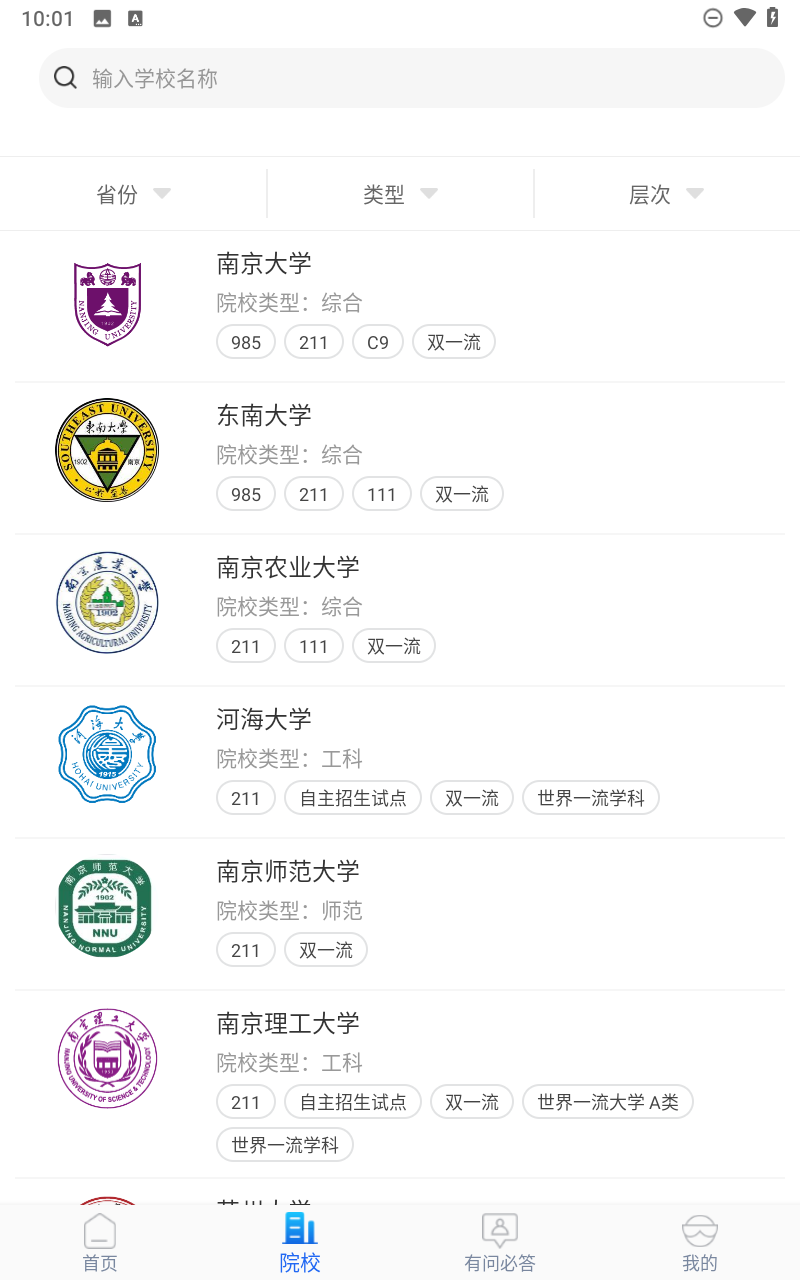This screenshot has width=800, height=1280.
Task: Open the 南京理工大学 entry
Action: point(400,1084)
